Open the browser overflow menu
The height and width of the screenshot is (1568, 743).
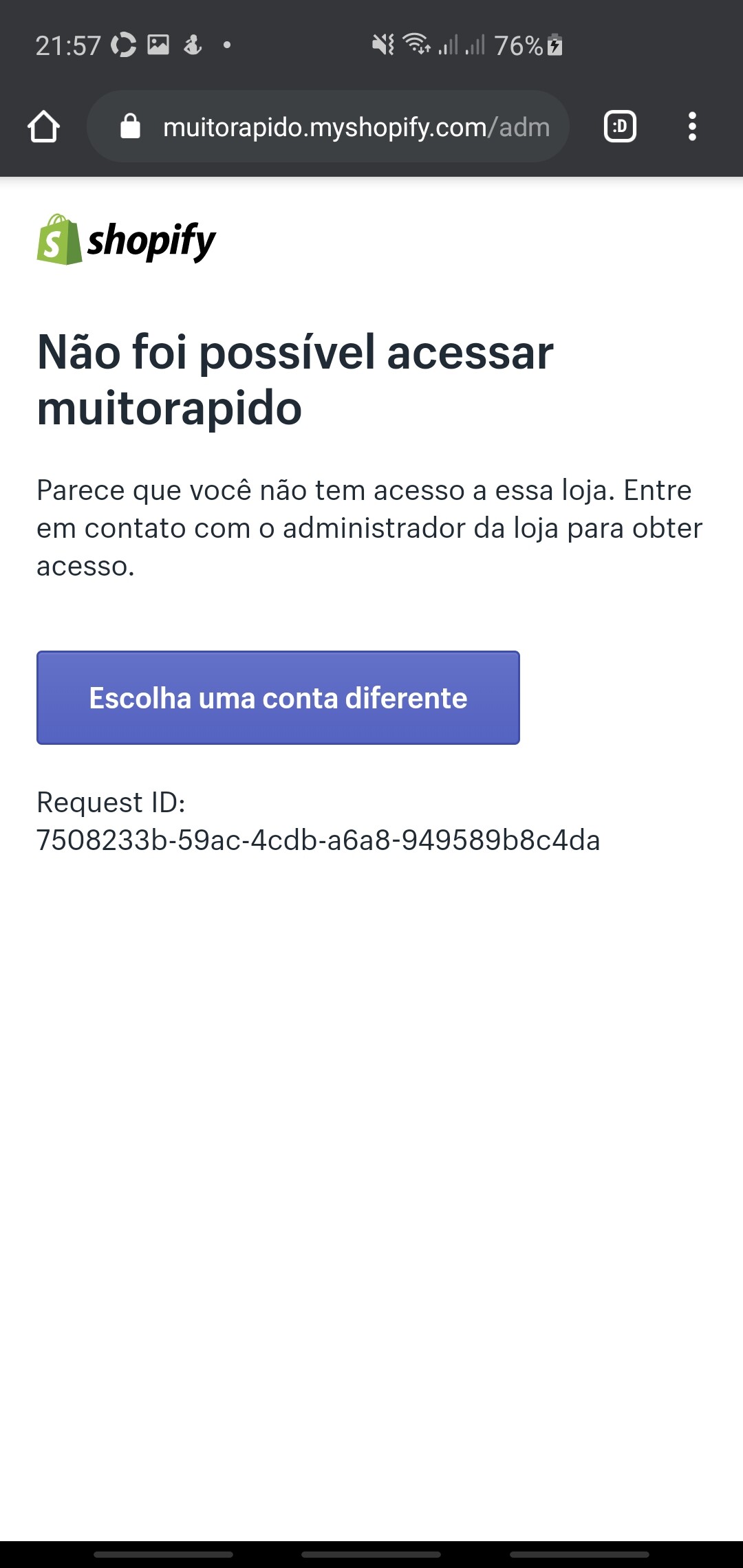(692, 127)
